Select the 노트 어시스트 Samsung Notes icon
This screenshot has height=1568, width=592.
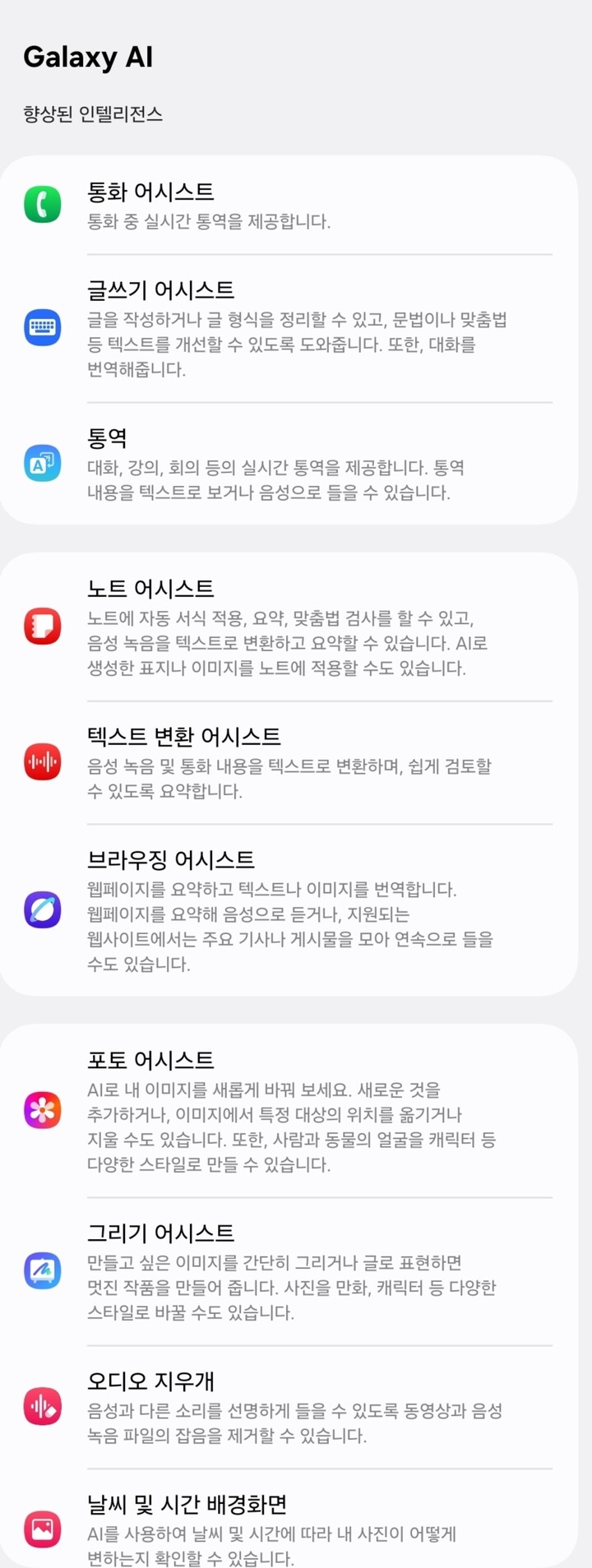[43, 625]
